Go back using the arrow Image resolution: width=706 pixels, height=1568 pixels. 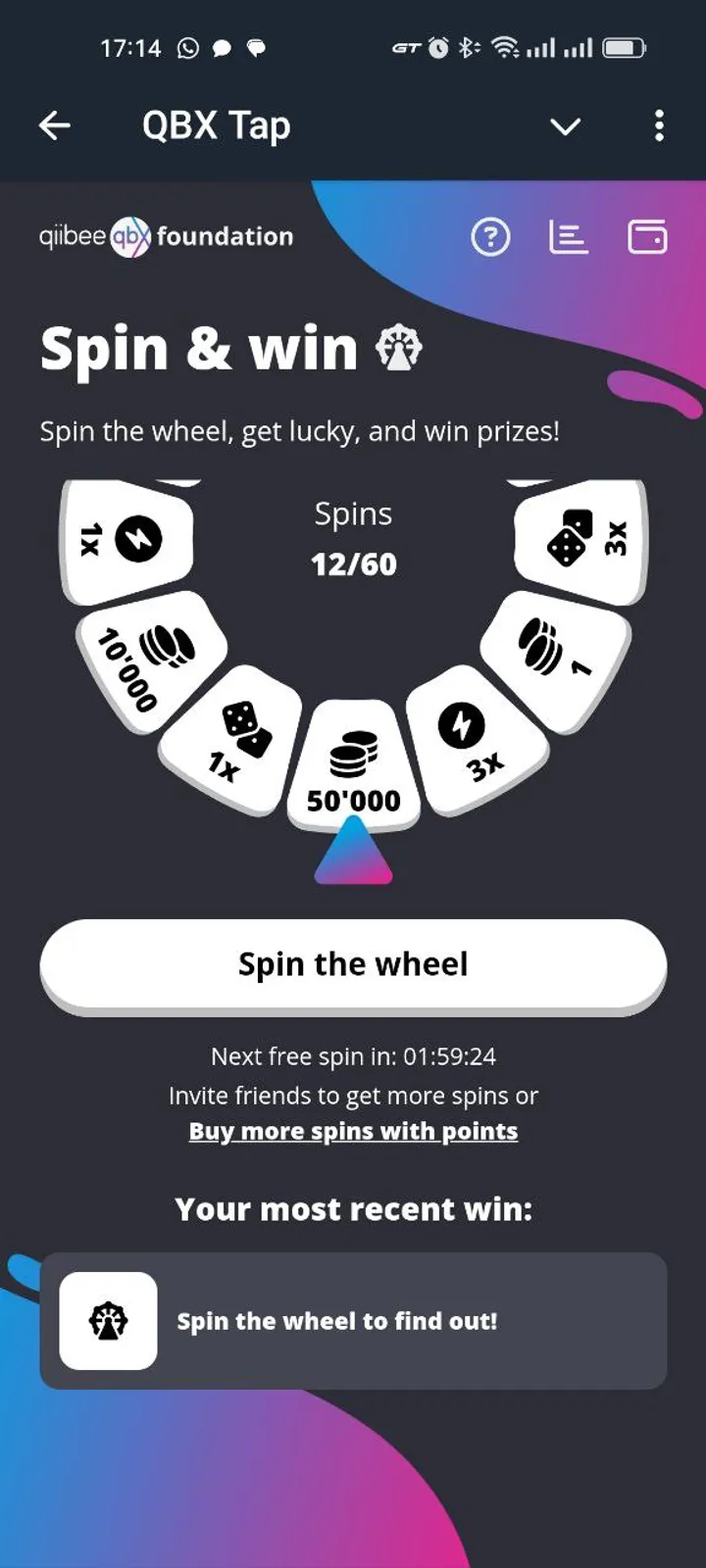[55, 125]
